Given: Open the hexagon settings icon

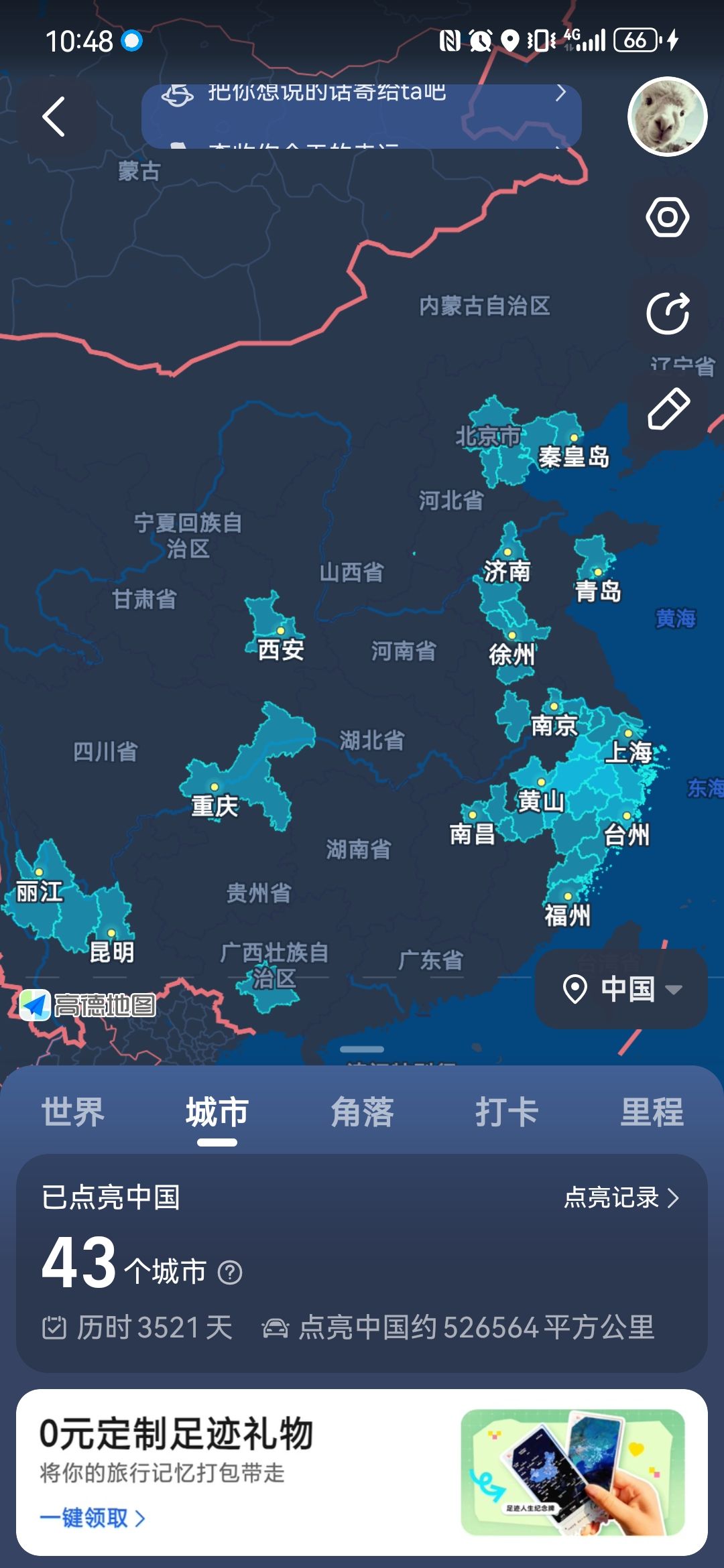Looking at the screenshot, I should coord(667,217).
